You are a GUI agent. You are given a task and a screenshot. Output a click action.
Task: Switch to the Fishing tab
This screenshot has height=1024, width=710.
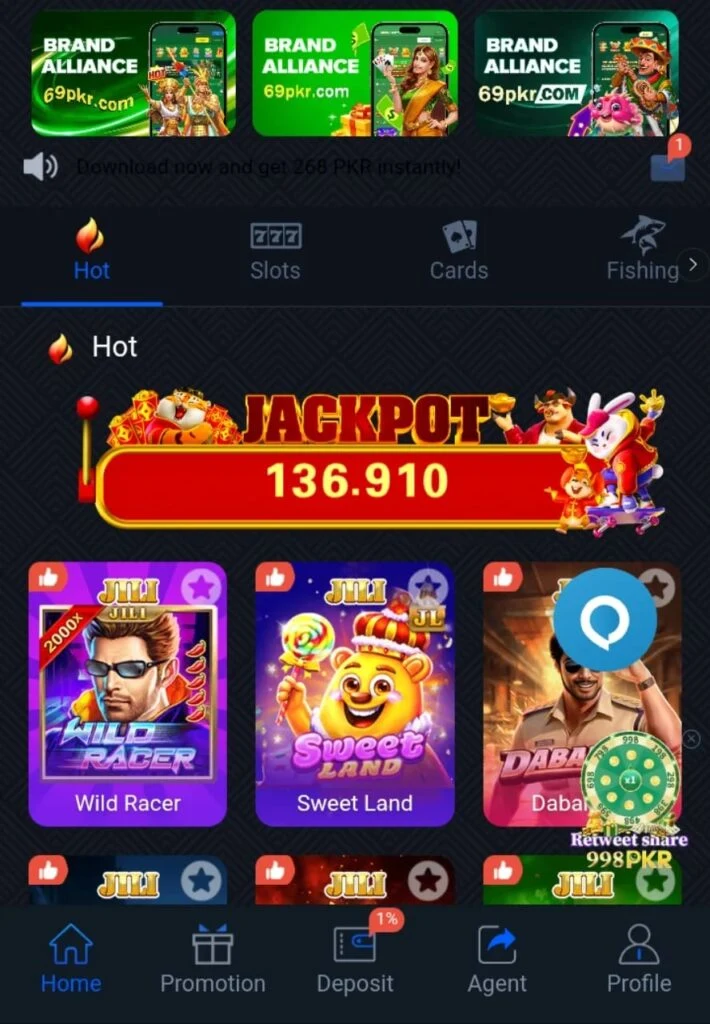[642, 251]
